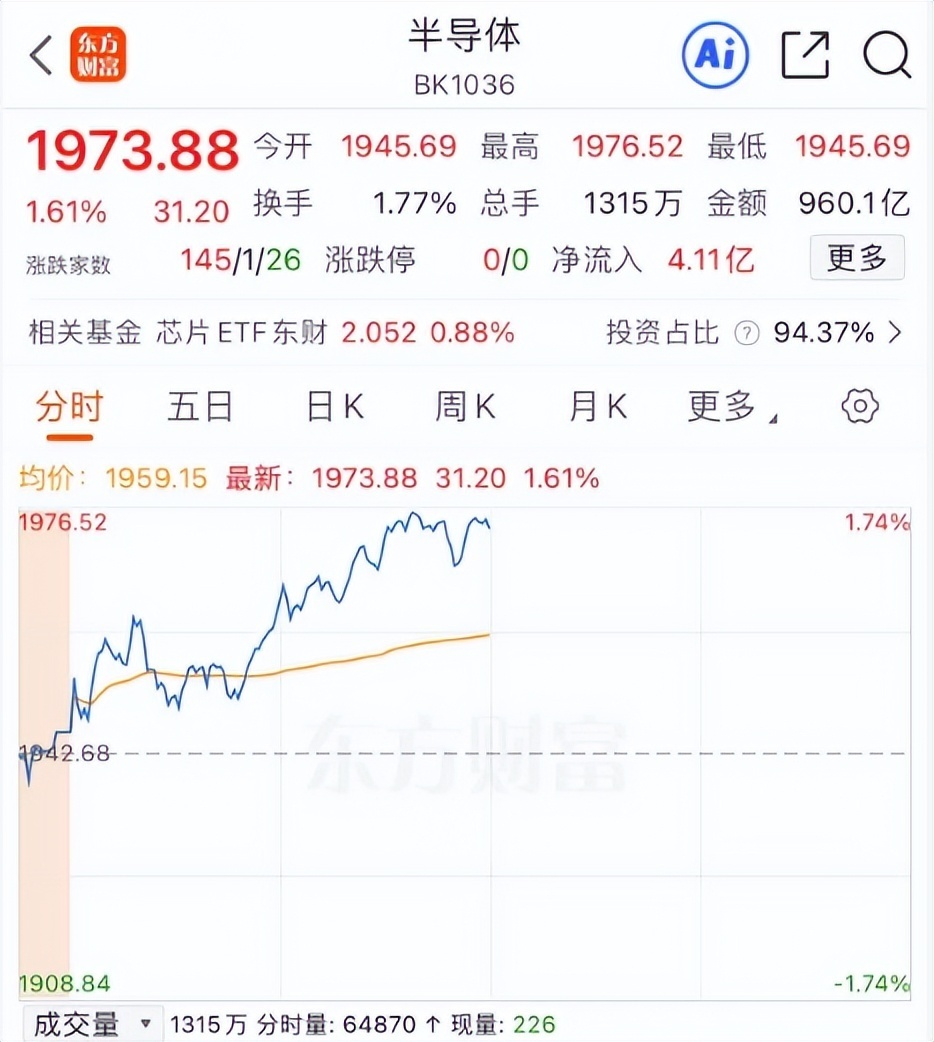Open the search magnifier
Image resolution: width=934 pixels, height=1042 pixels.
[x=886, y=54]
